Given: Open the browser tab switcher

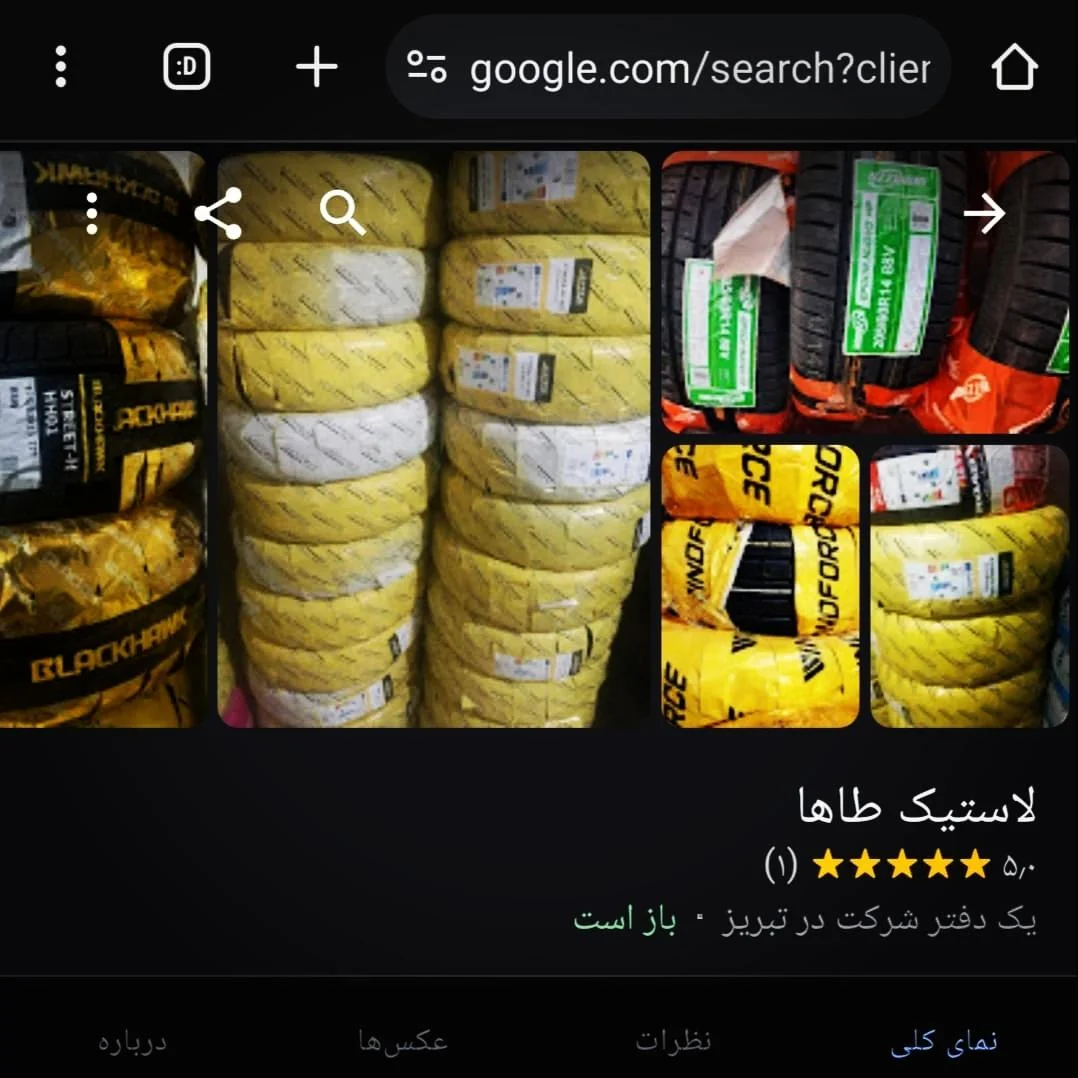Looking at the screenshot, I should tap(187, 68).
